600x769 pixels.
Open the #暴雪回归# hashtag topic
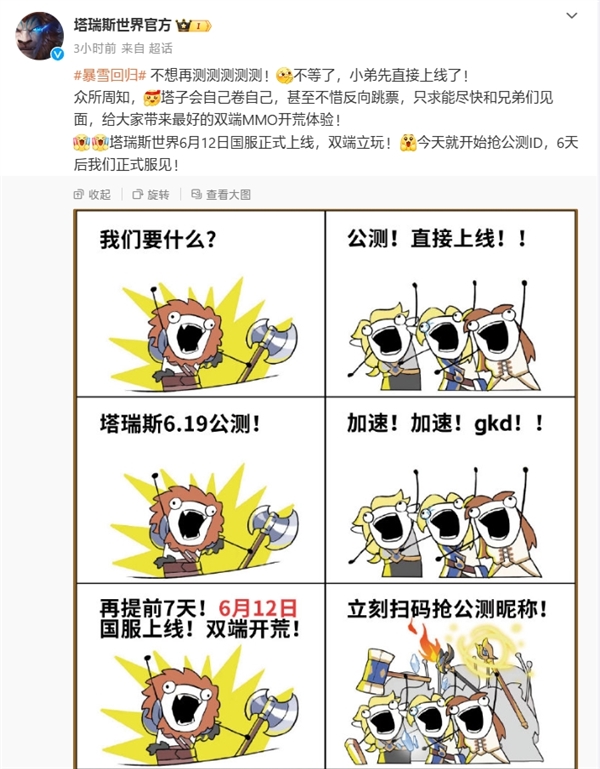[x=110, y=76]
